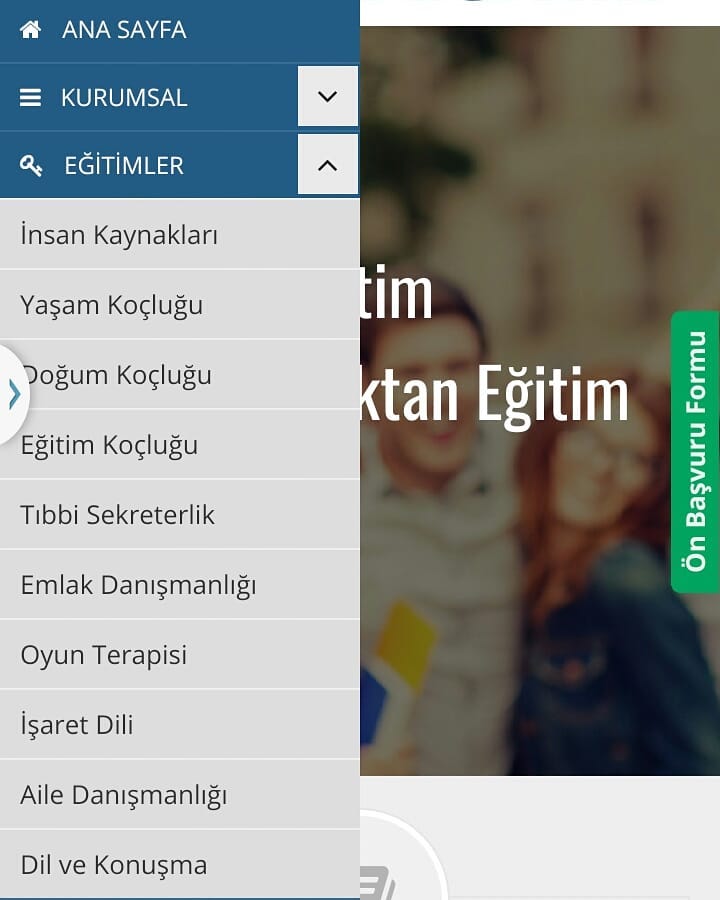This screenshot has height=900, width=720.
Task: Choose Doğum Koçluğu
Action: click(x=180, y=374)
